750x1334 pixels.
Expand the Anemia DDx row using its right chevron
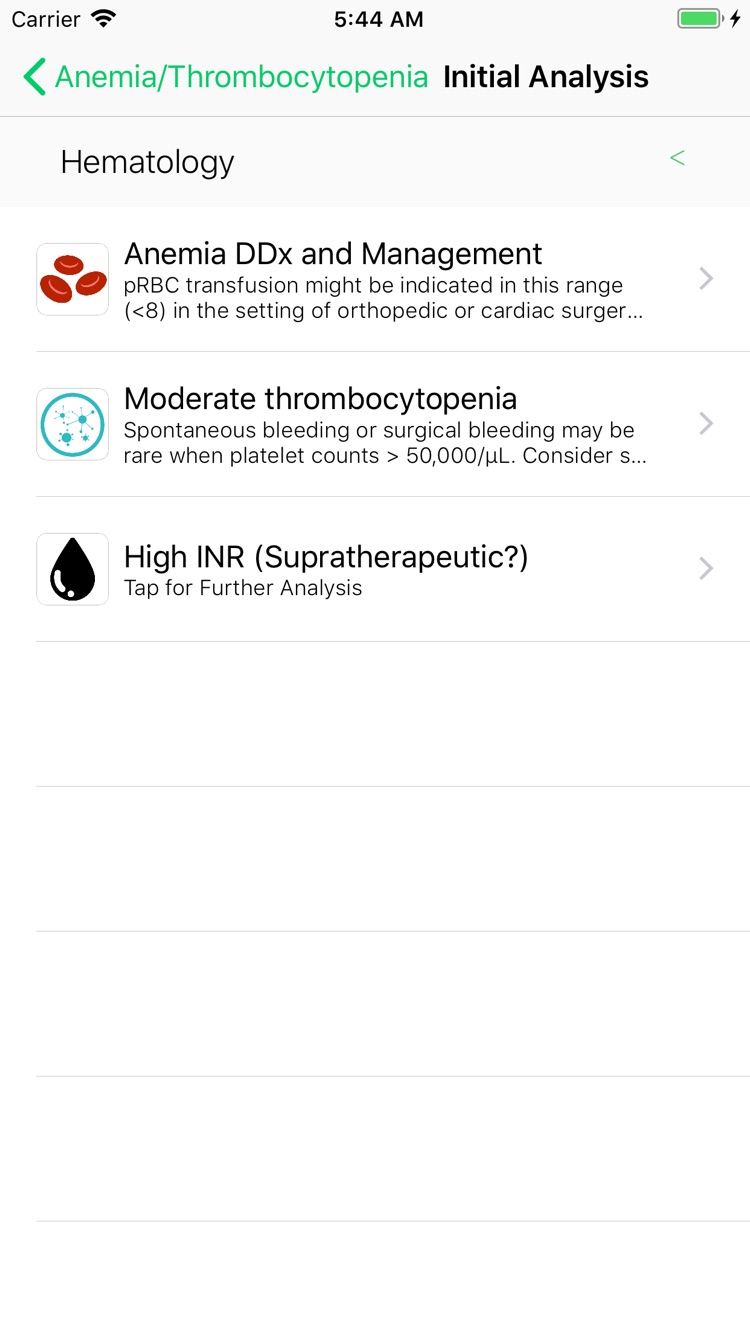(706, 278)
